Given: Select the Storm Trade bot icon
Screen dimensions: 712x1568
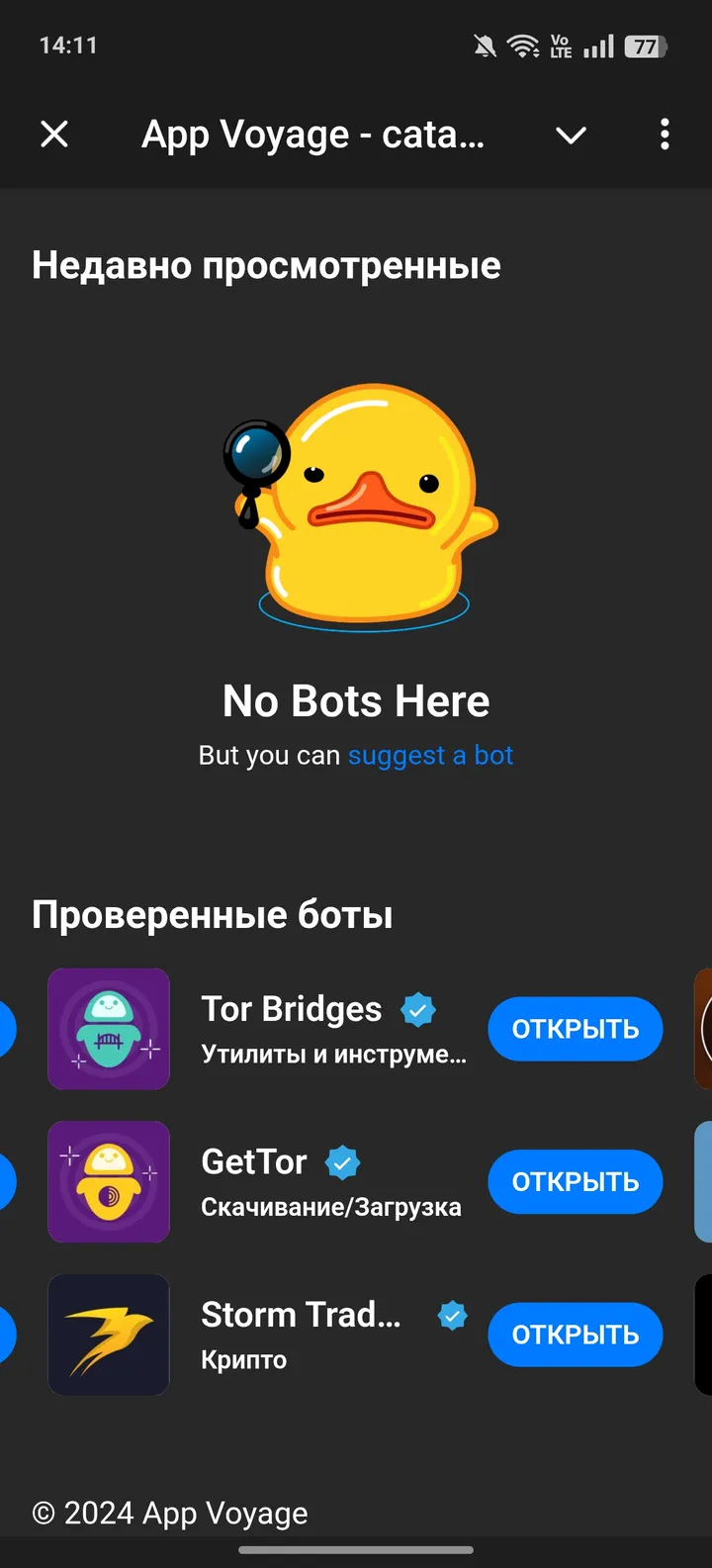Looking at the screenshot, I should pyautogui.click(x=109, y=1334).
